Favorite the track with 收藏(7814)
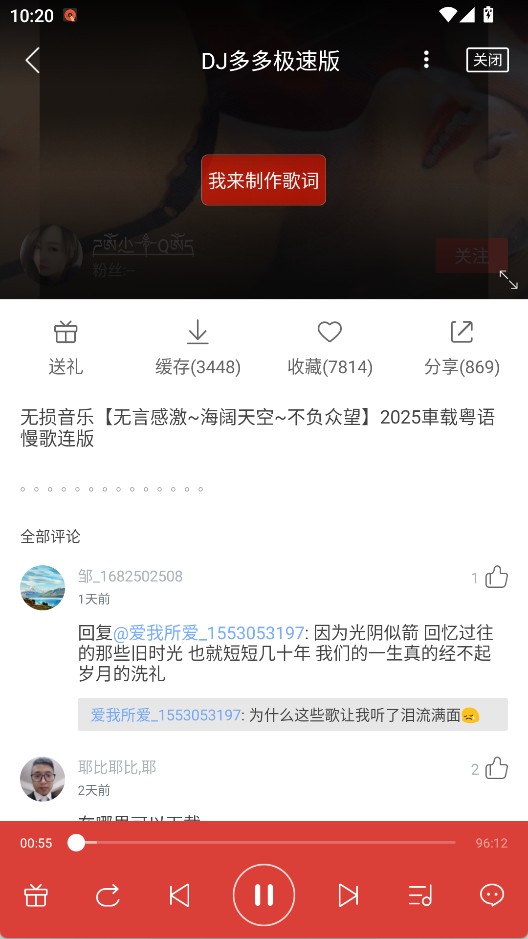Image resolution: width=528 pixels, height=939 pixels. [x=330, y=348]
